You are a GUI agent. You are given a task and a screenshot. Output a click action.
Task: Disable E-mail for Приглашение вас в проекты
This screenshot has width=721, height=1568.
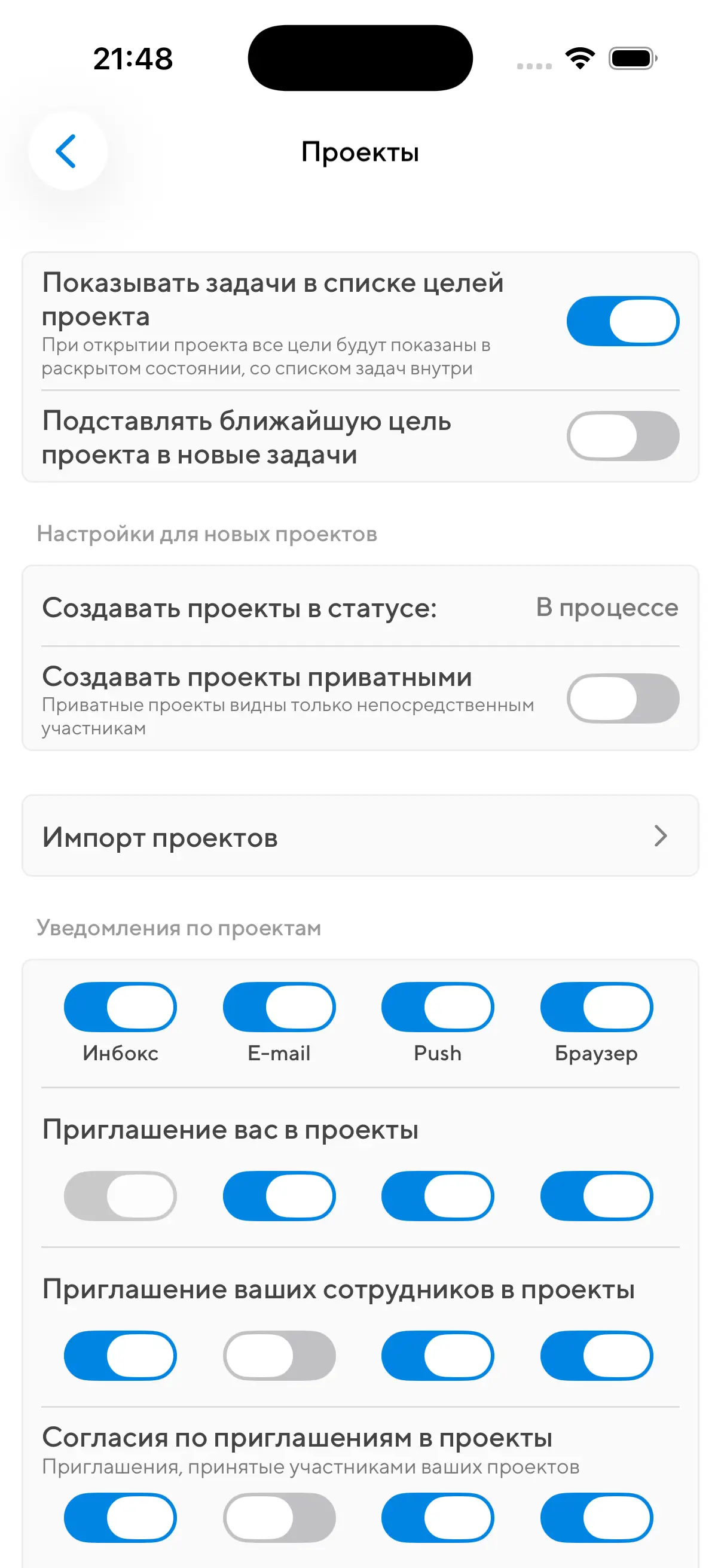[279, 1195]
